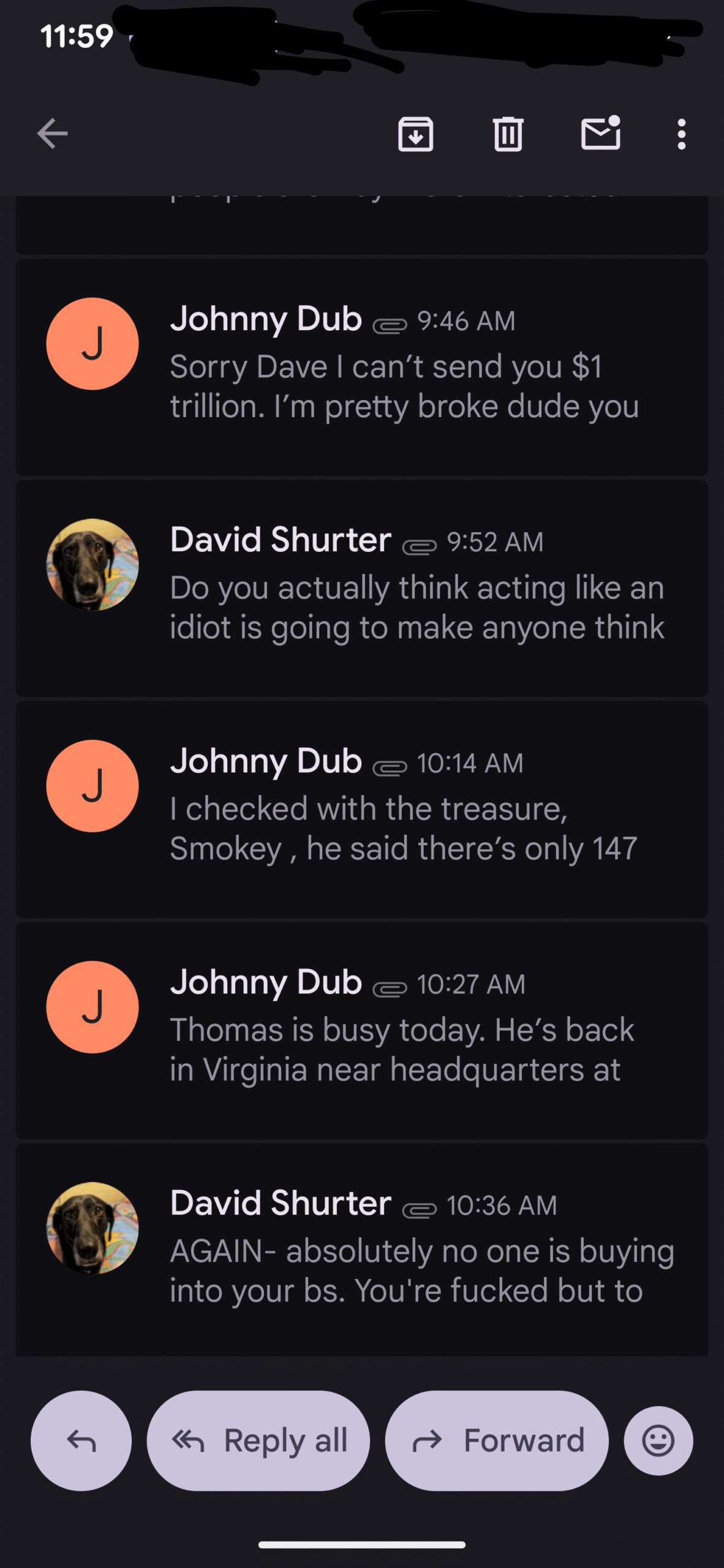Add an emoji reaction
Screen dimensions: 724x1568
pyautogui.click(x=658, y=1441)
